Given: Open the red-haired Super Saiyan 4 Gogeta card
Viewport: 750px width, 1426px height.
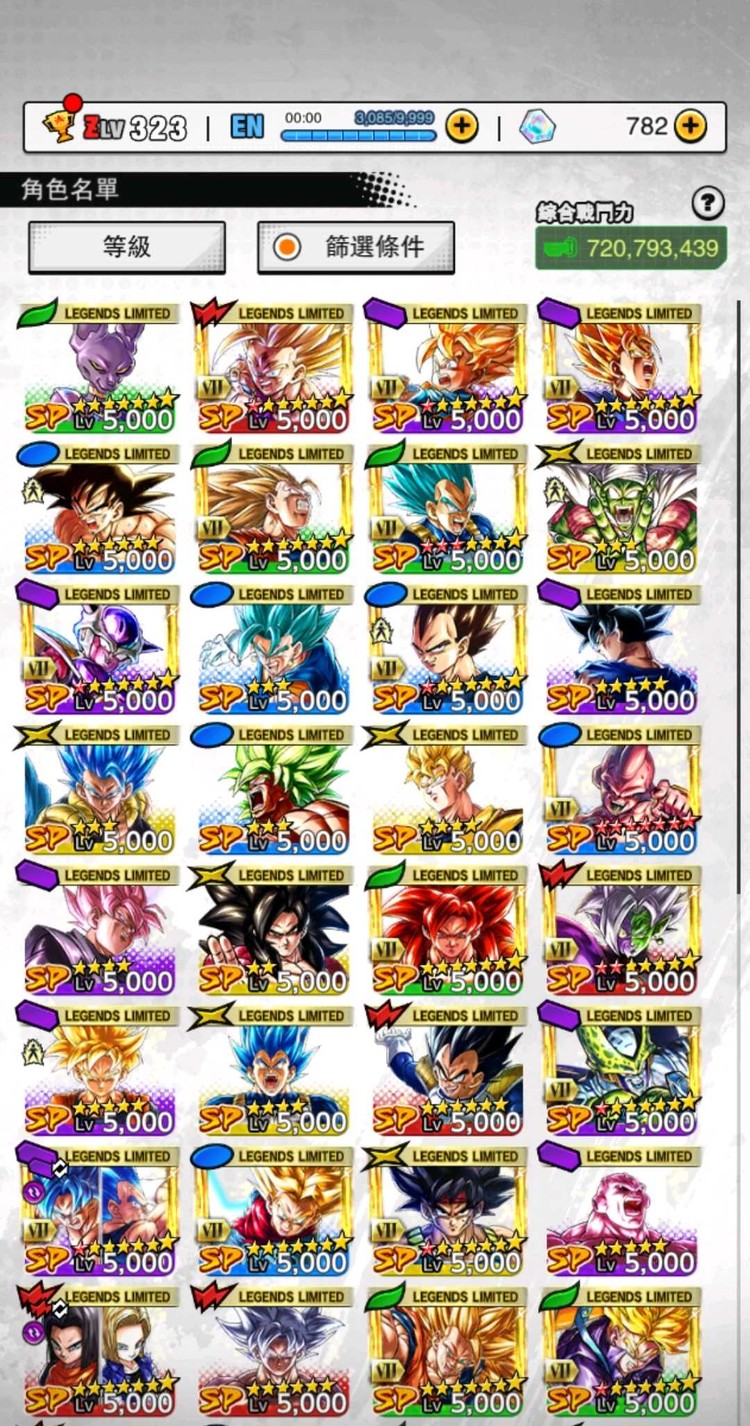Looking at the screenshot, I should 448,930.
